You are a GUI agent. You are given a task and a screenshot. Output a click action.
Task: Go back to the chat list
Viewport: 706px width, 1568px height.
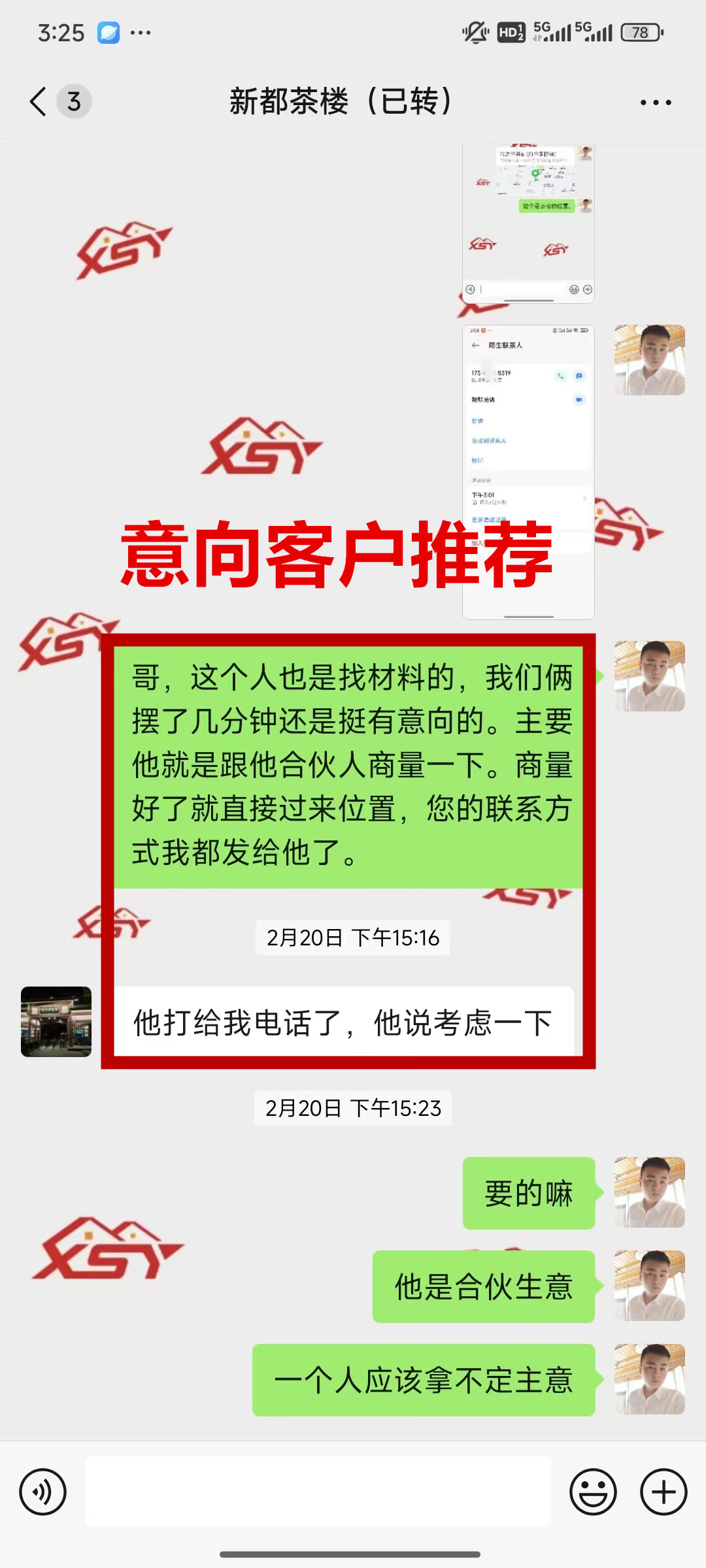click(39, 102)
